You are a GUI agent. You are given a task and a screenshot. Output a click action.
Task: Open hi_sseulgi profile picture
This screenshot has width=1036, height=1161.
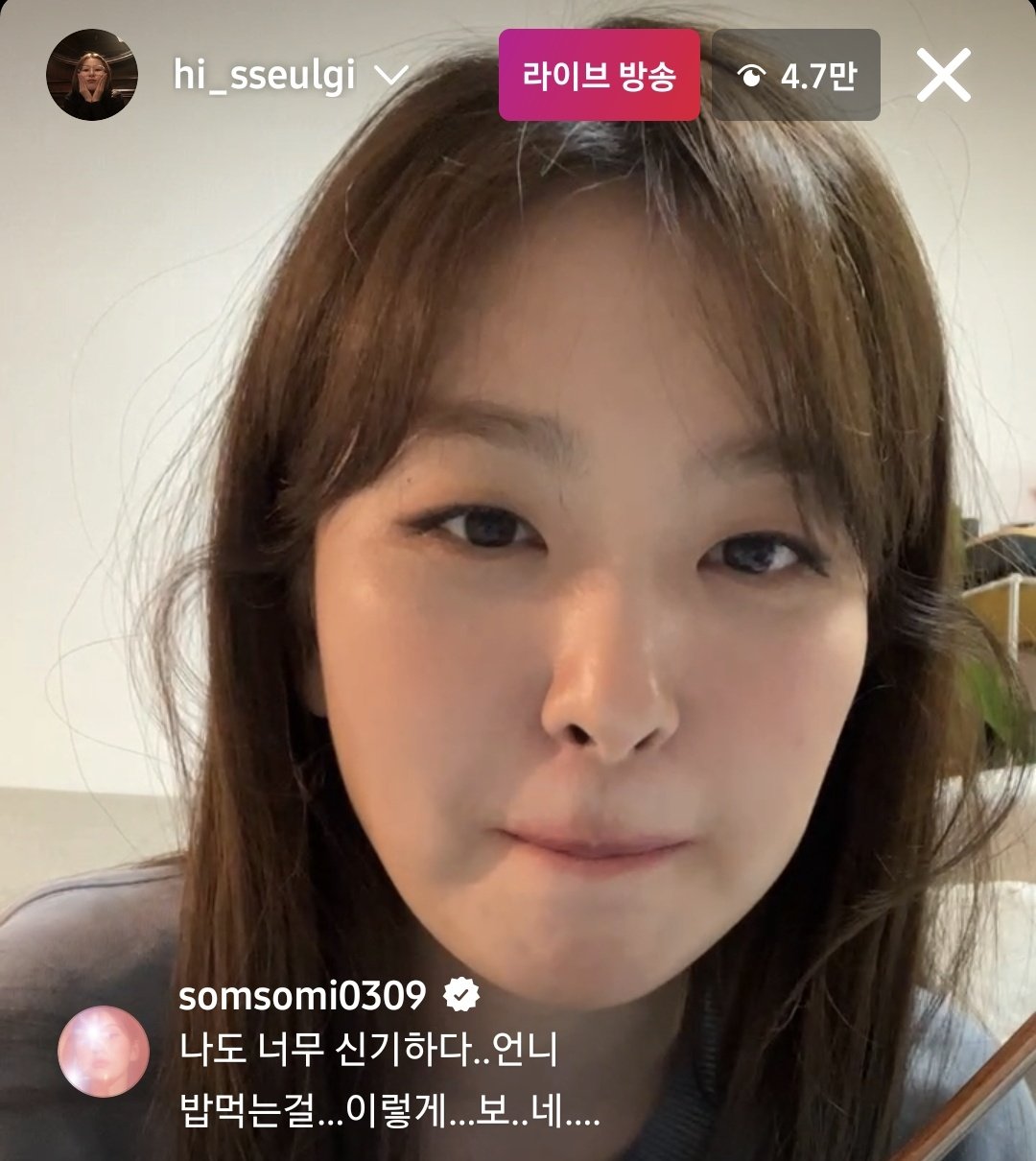[92, 75]
